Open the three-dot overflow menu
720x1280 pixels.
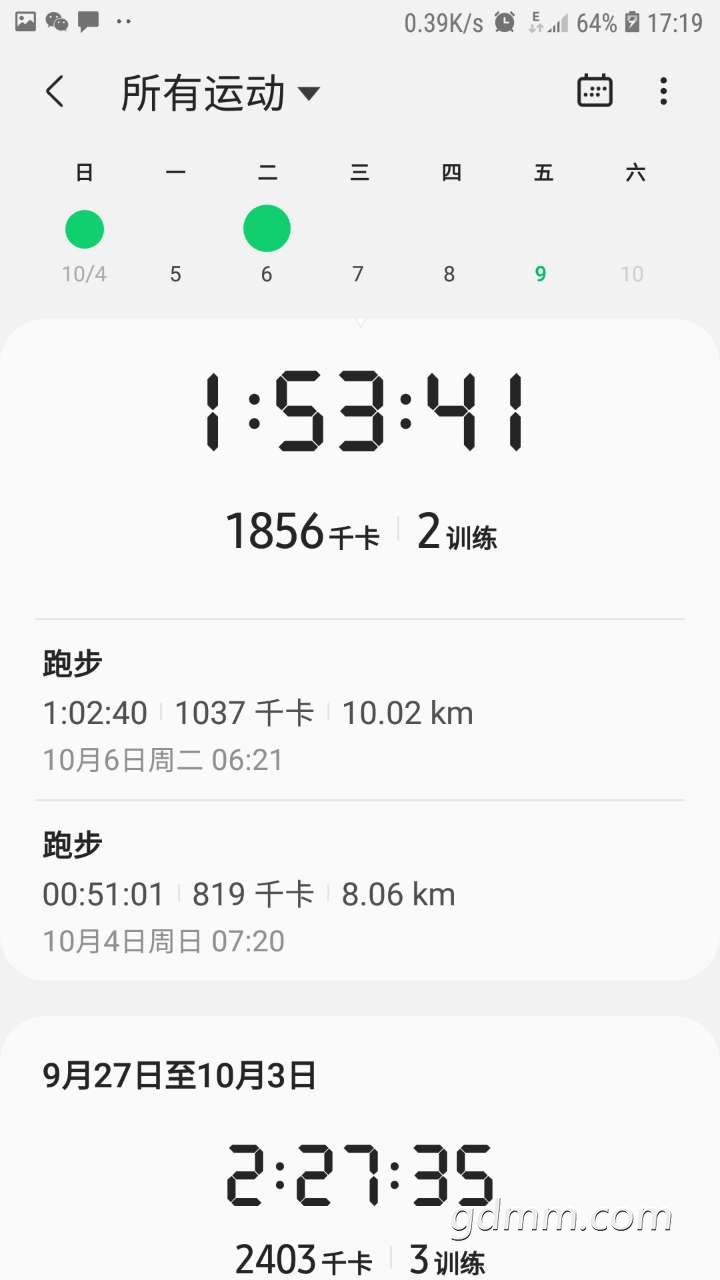click(663, 92)
